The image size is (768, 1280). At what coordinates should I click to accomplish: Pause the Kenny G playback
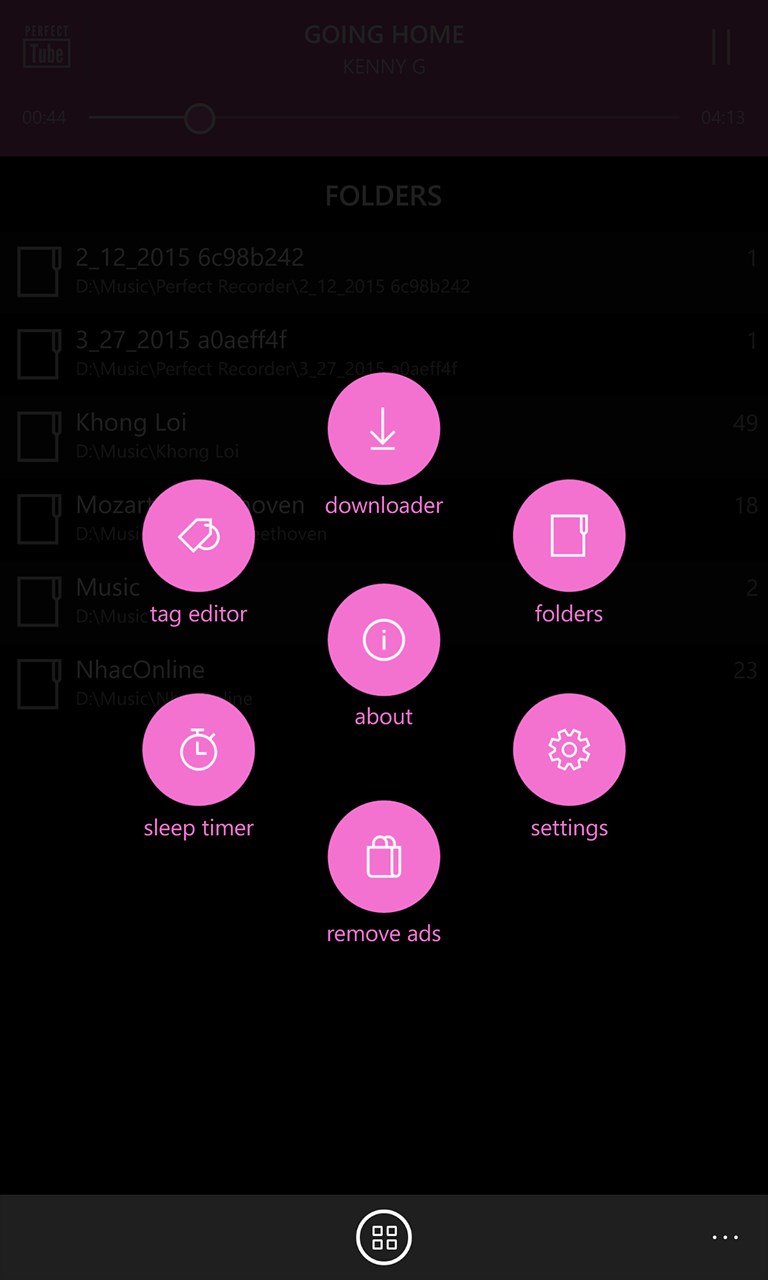click(x=722, y=47)
